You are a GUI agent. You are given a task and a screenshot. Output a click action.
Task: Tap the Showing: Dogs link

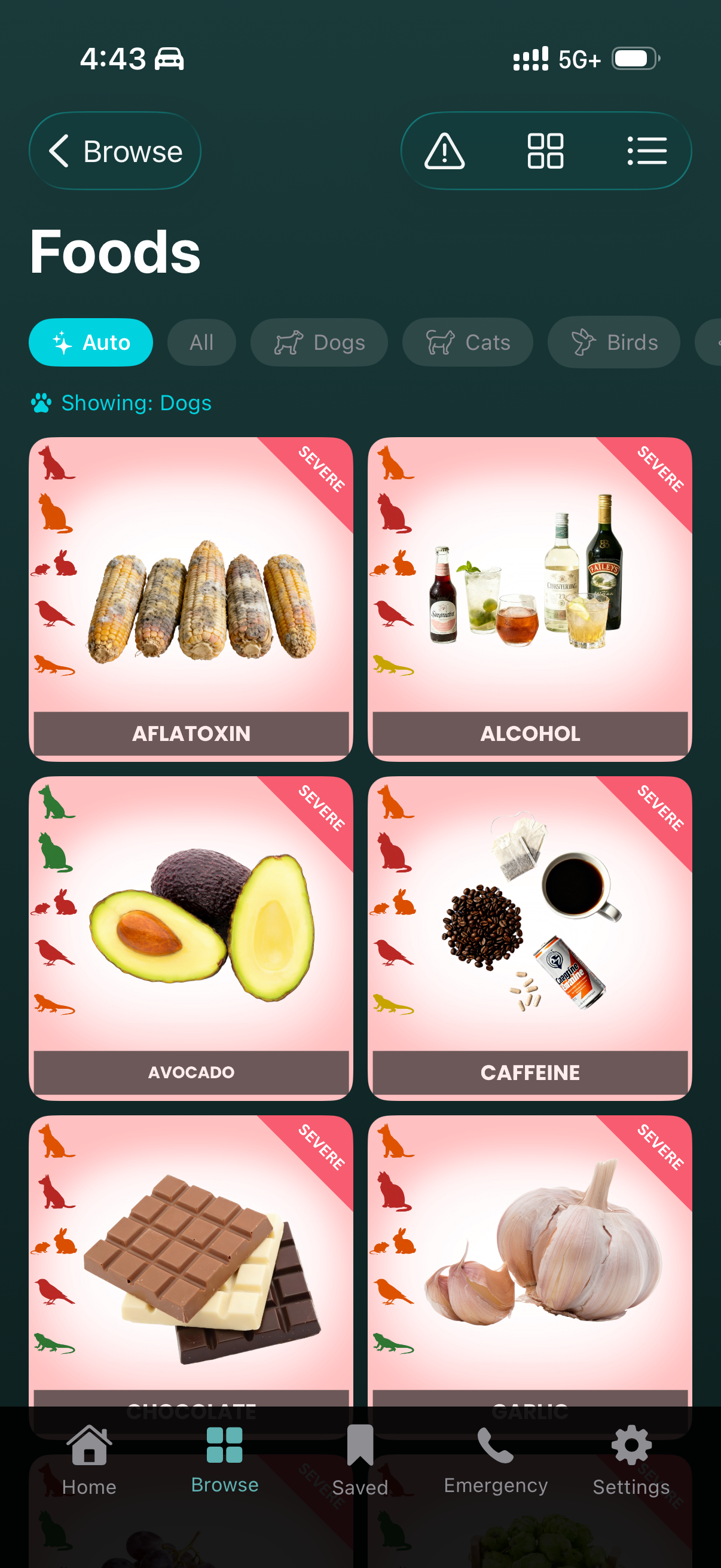(x=136, y=402)
